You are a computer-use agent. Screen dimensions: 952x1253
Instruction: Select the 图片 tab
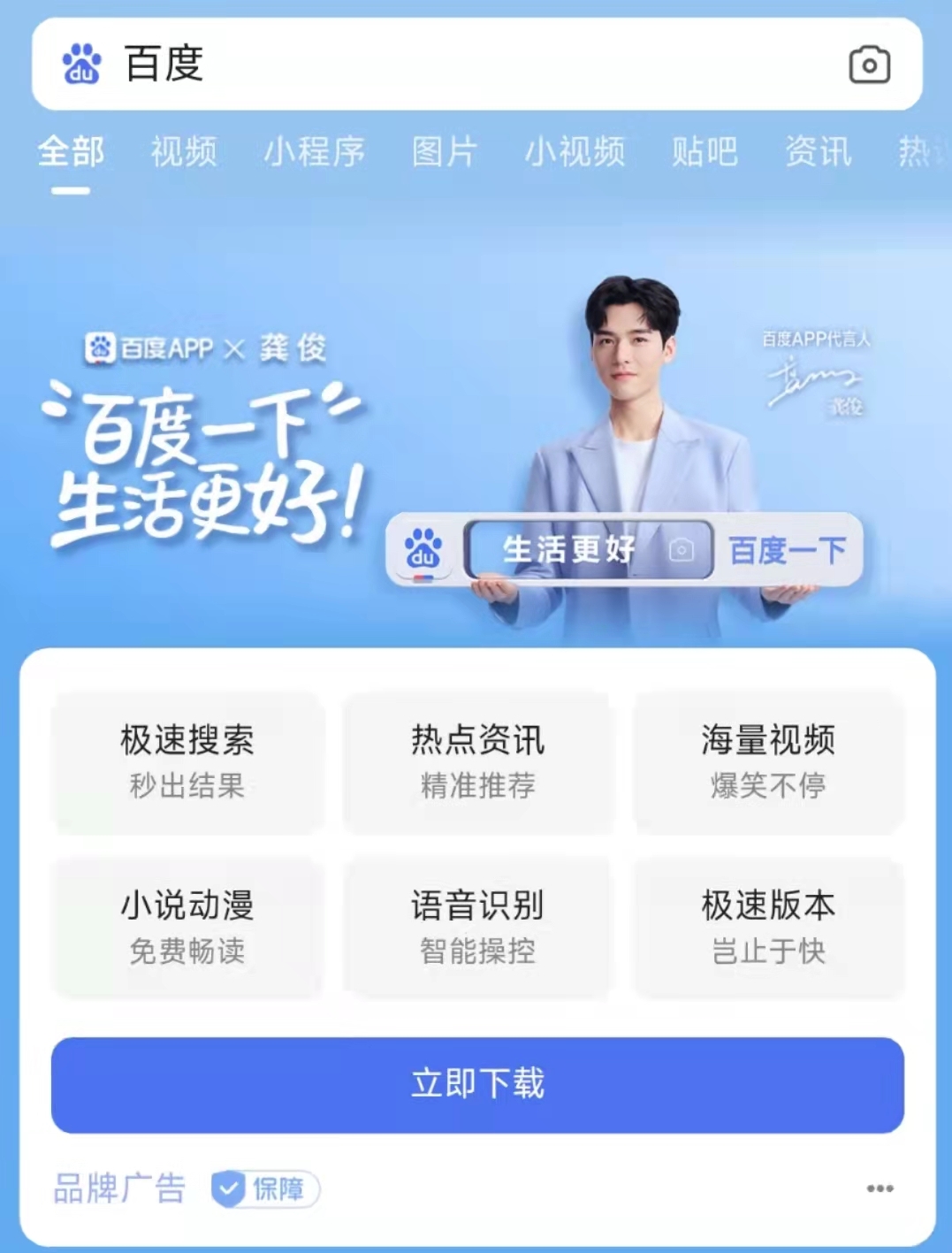click(444, 151)
